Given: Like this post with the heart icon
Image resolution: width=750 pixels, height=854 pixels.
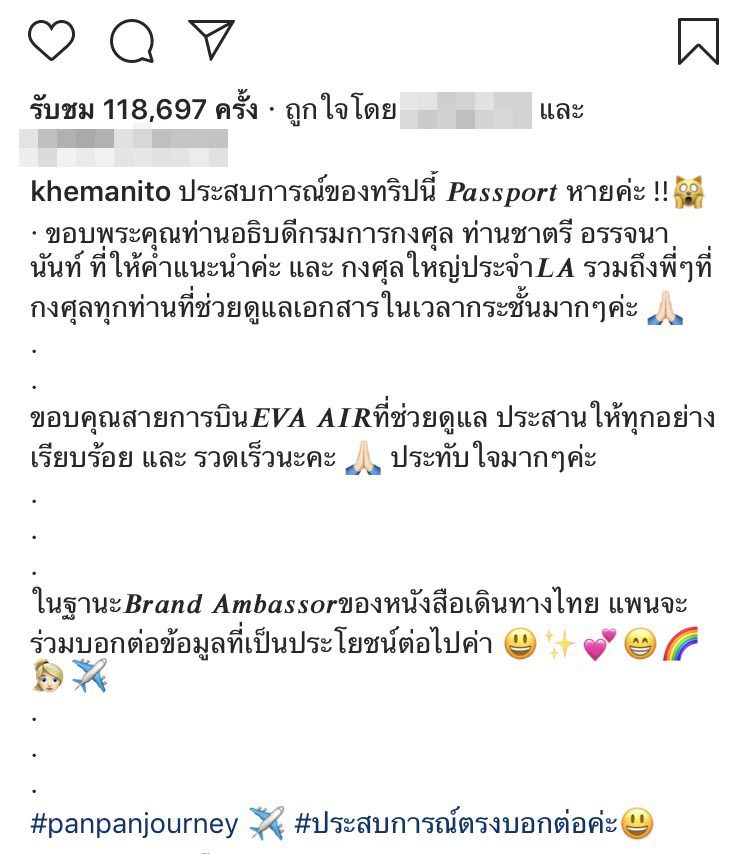Looking at the screenshot, I should [x=51, y=41].
